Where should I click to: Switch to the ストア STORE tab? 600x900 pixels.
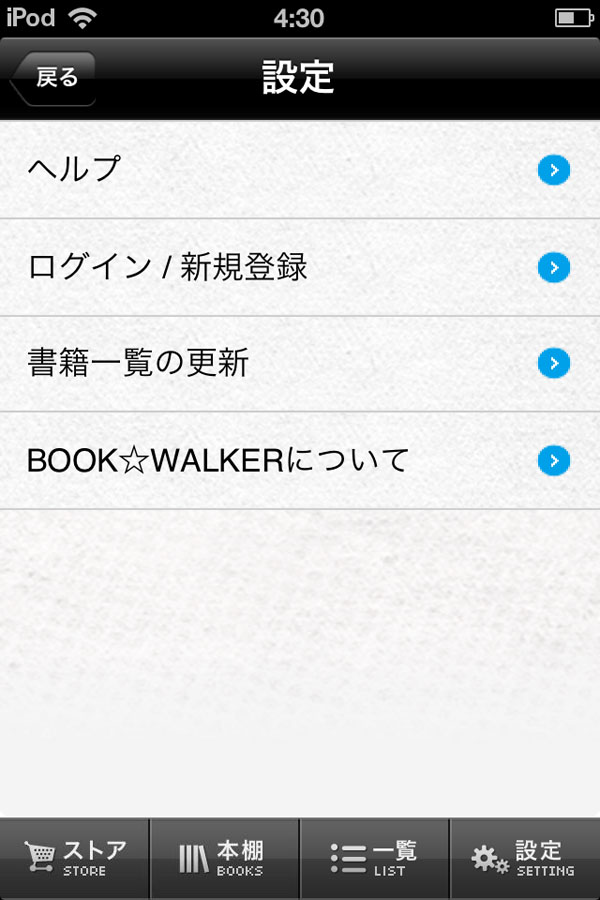[x=75, y=859]
